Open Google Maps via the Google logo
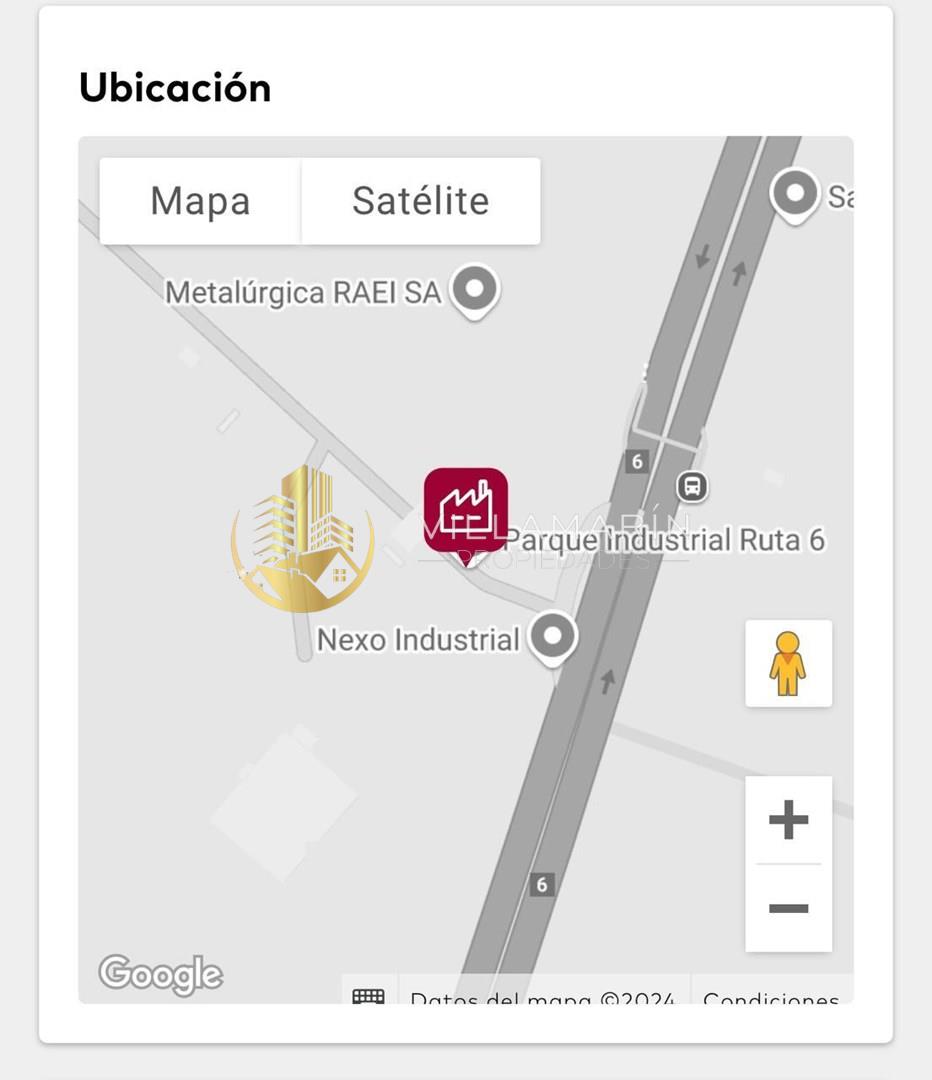Image resolution: width=932 pixels, height=1080 pixels. [160, 974]
